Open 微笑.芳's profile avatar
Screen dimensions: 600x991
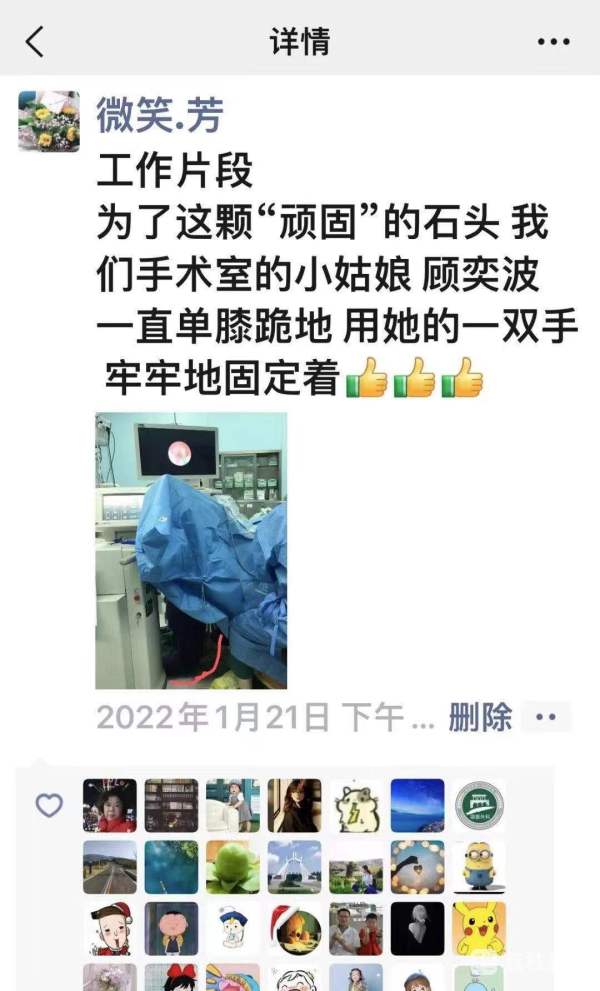tap(48, 121)
